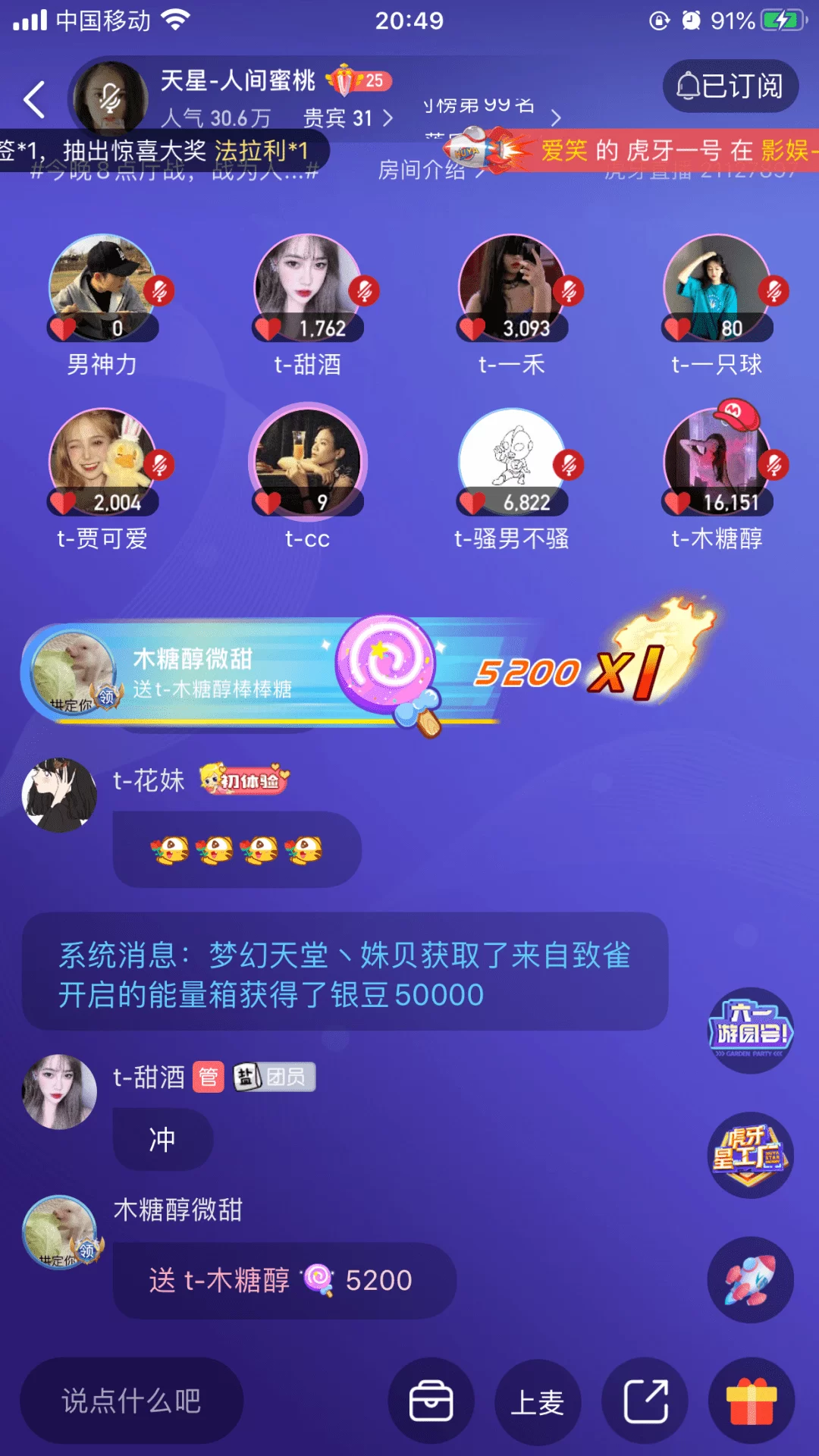The width and height of the screenshot is (819, 1456).
Task: Open t-花妹's avatar in chat
Action: 59,795
